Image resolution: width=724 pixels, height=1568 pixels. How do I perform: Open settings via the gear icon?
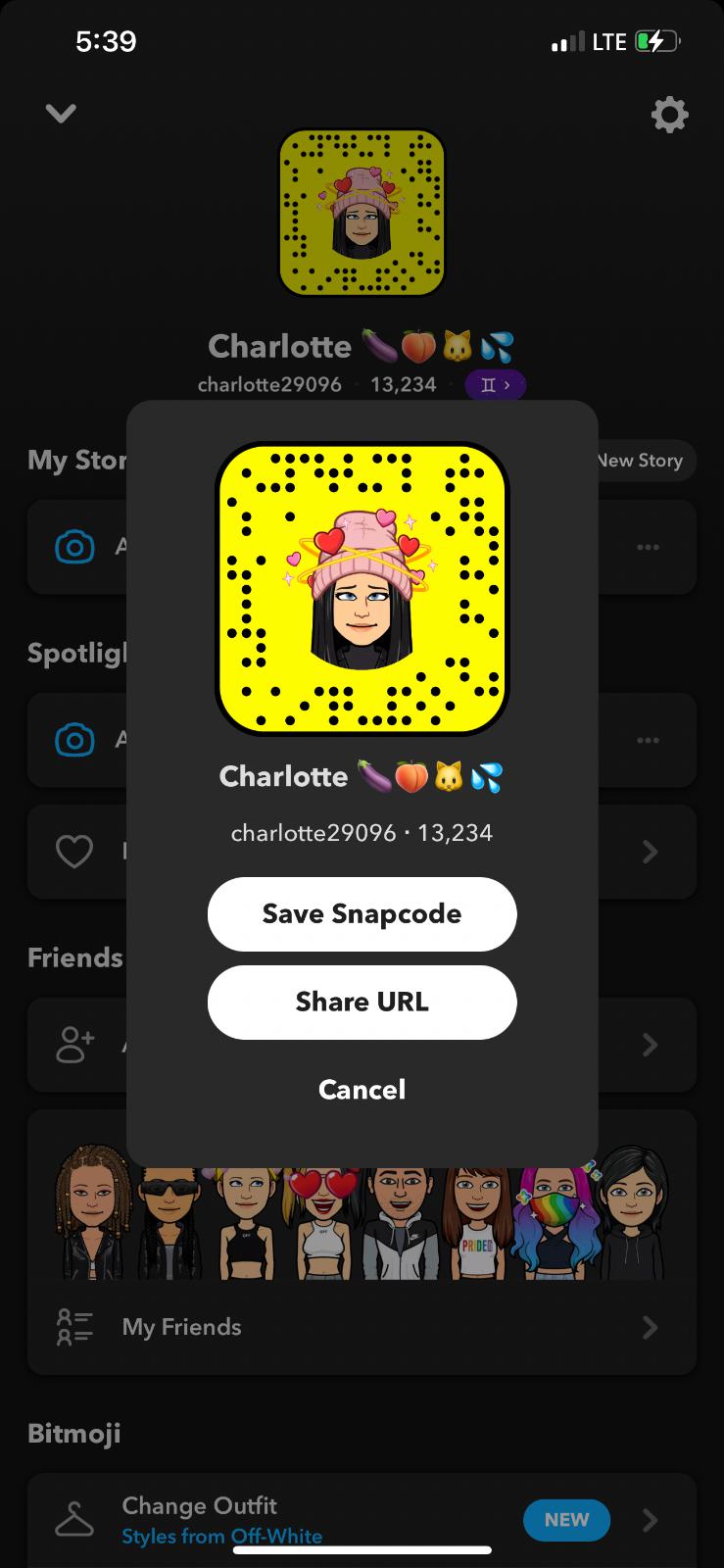pos(669,115)
